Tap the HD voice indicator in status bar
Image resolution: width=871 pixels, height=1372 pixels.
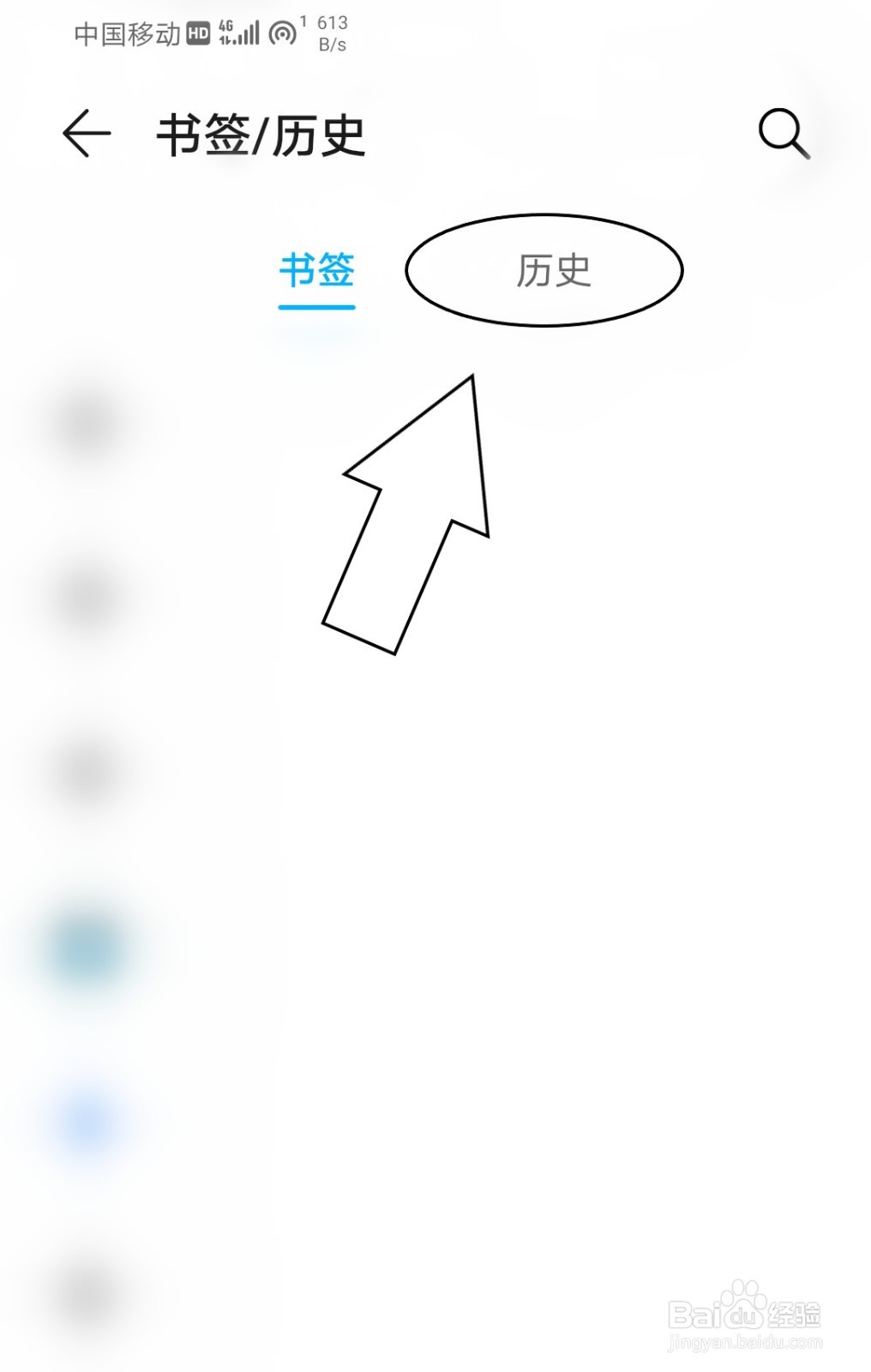[199, 32]
